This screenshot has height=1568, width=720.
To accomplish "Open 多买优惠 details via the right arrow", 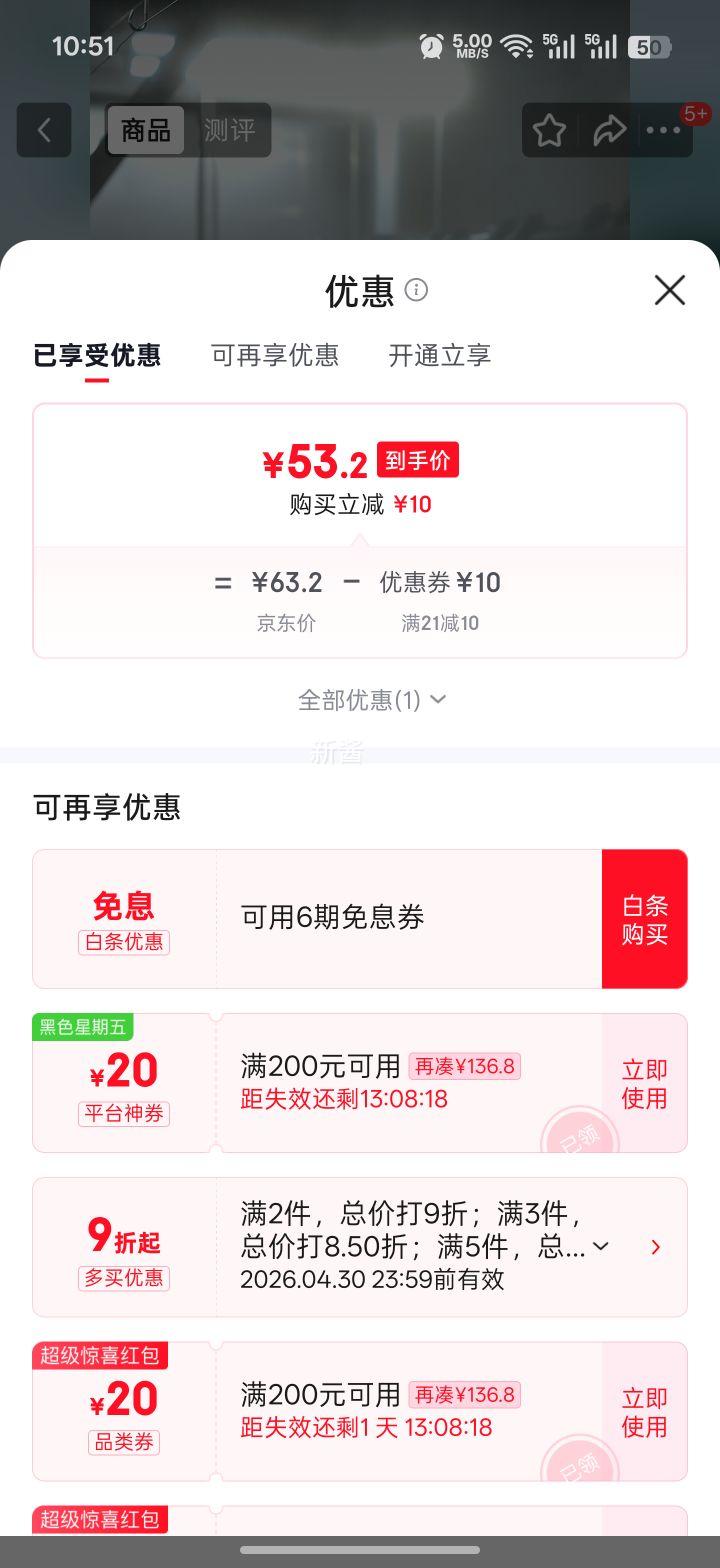I will (x=655, y=1247).
